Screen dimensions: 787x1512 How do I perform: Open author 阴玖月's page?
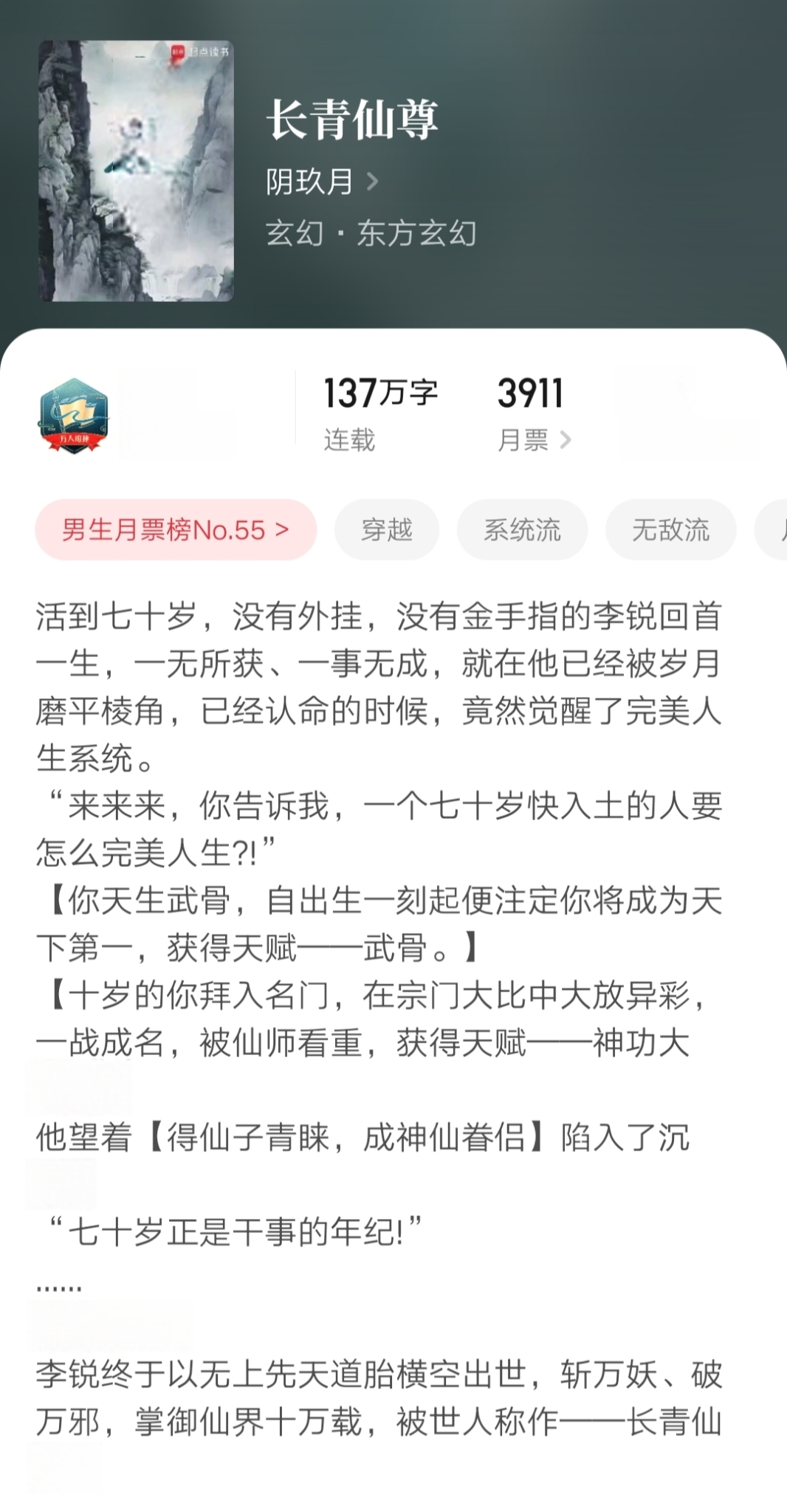pos(321,182)
